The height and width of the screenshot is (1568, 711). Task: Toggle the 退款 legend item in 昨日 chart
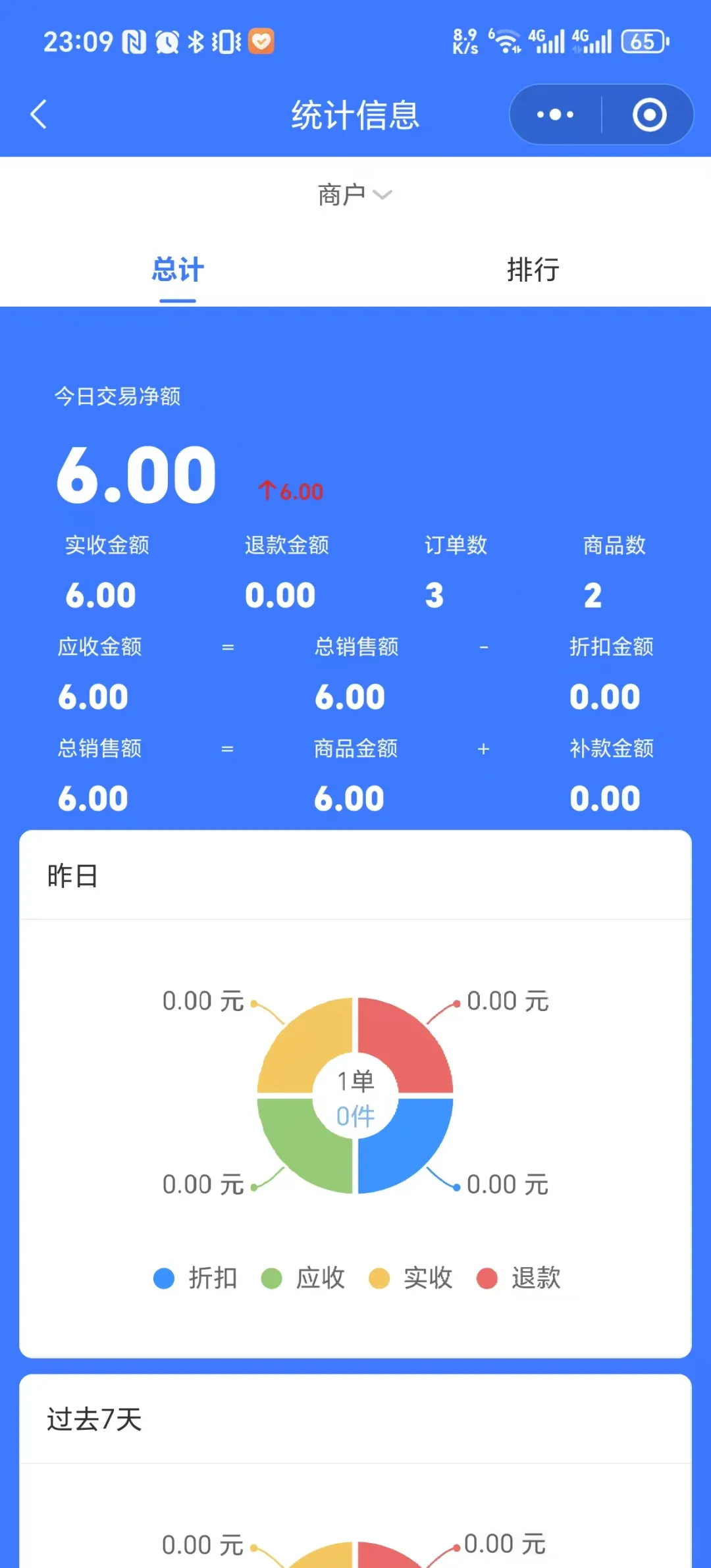[x=519, y=1278]
